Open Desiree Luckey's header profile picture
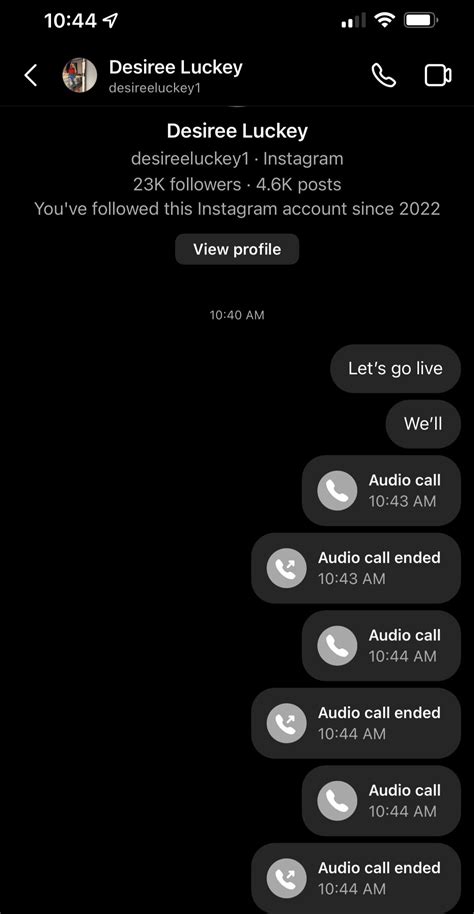The height and width of the screenshot is (914, 474). coord(80,75)
